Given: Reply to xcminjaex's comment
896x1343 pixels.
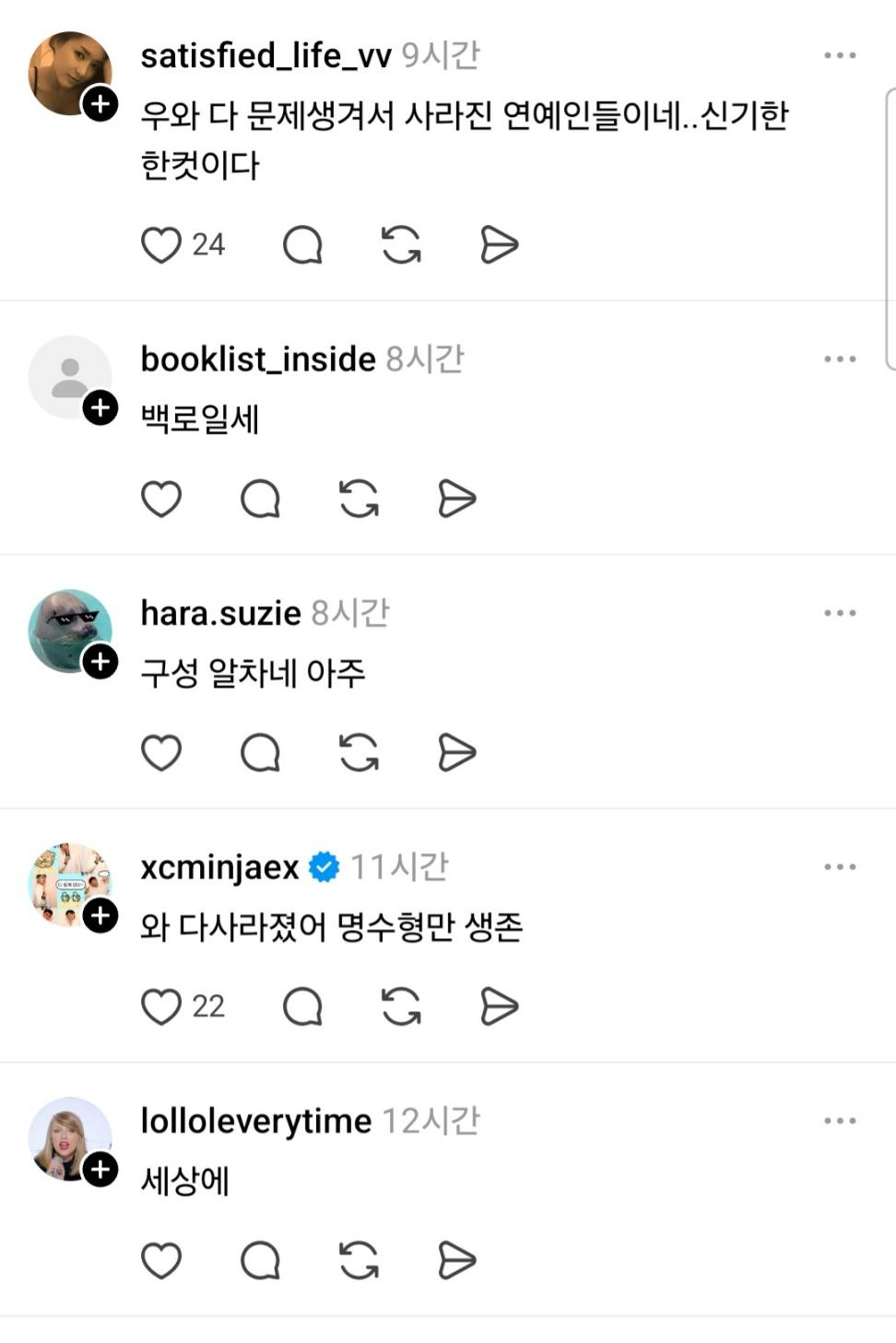Looking at the screenshot, I should tap(302, 1007).
